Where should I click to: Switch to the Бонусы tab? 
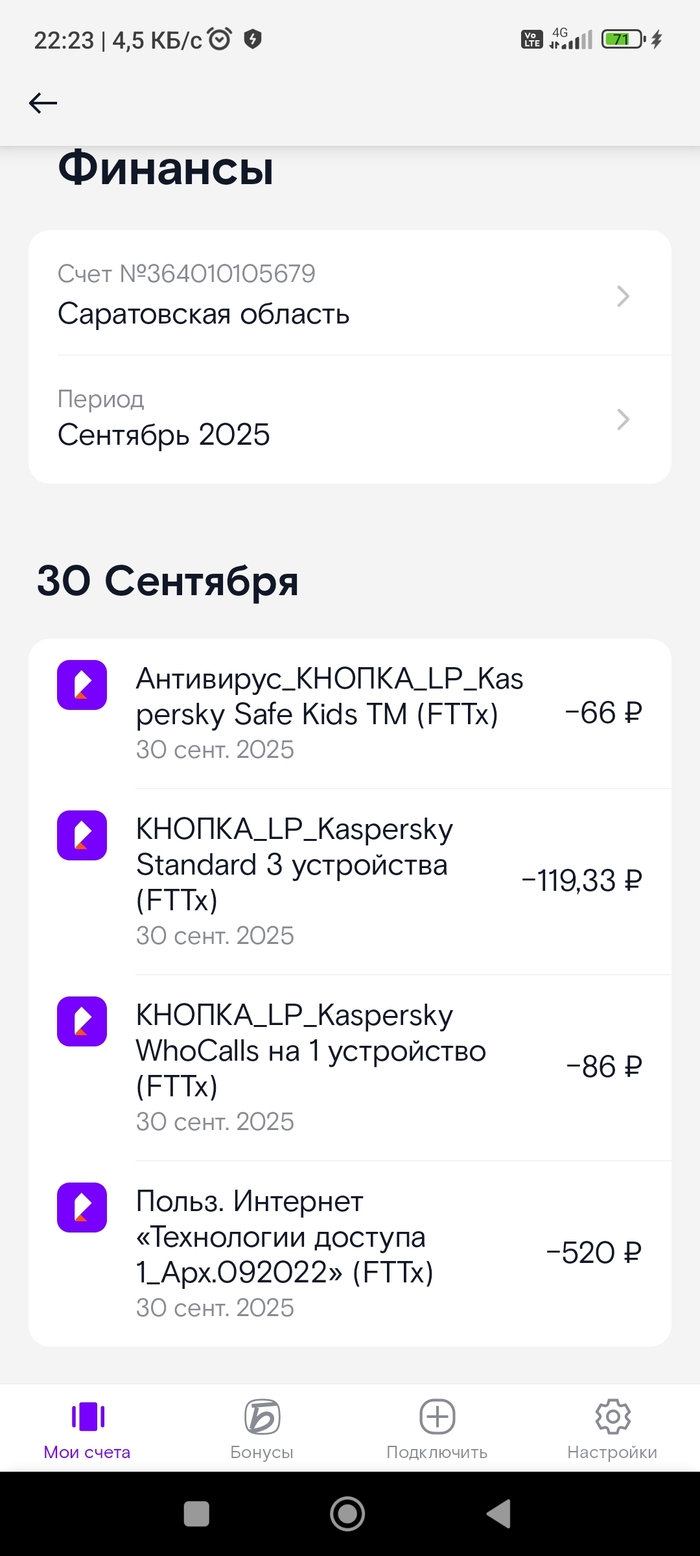(262, 1429)
